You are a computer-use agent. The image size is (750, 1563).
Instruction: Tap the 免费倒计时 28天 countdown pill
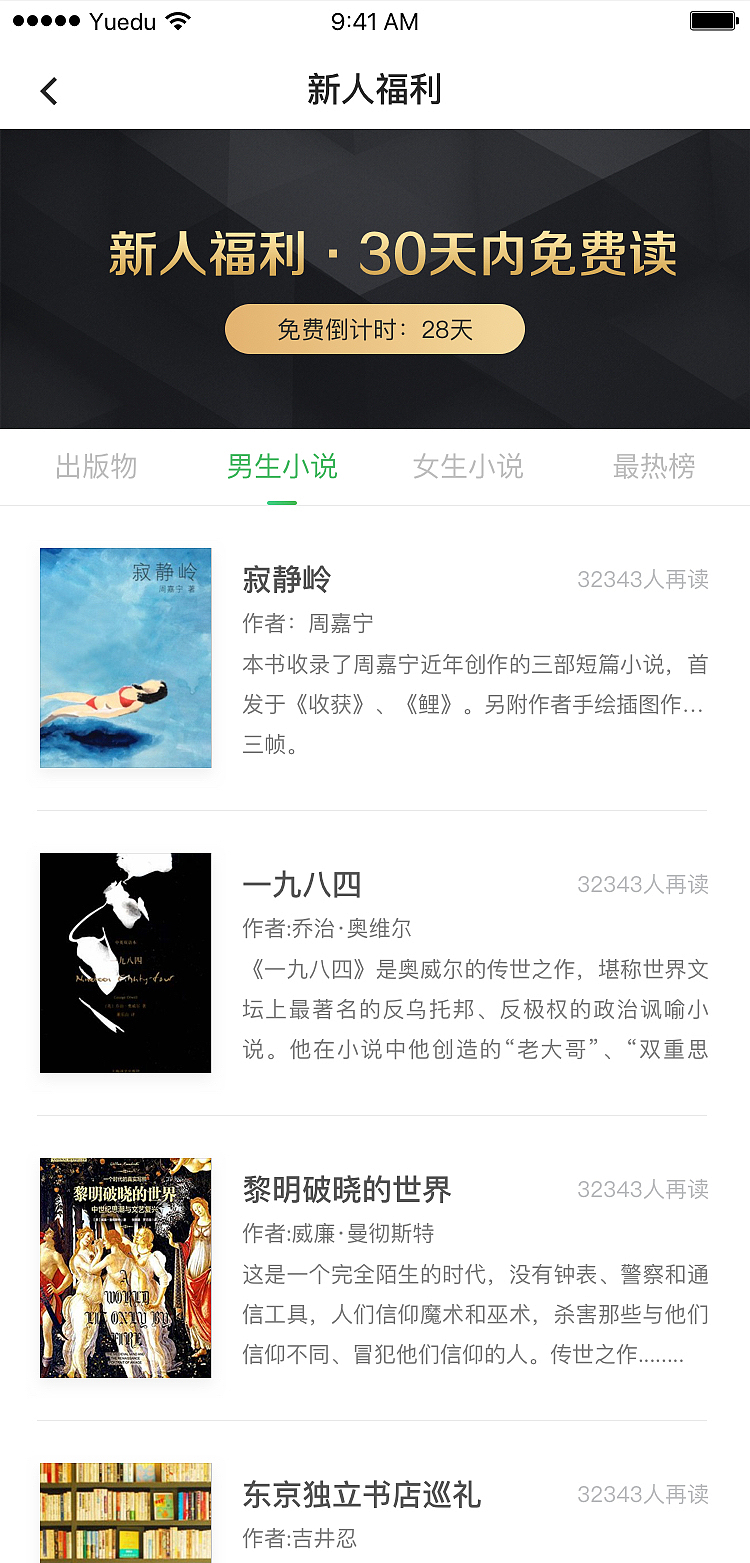tap(374, 329)
